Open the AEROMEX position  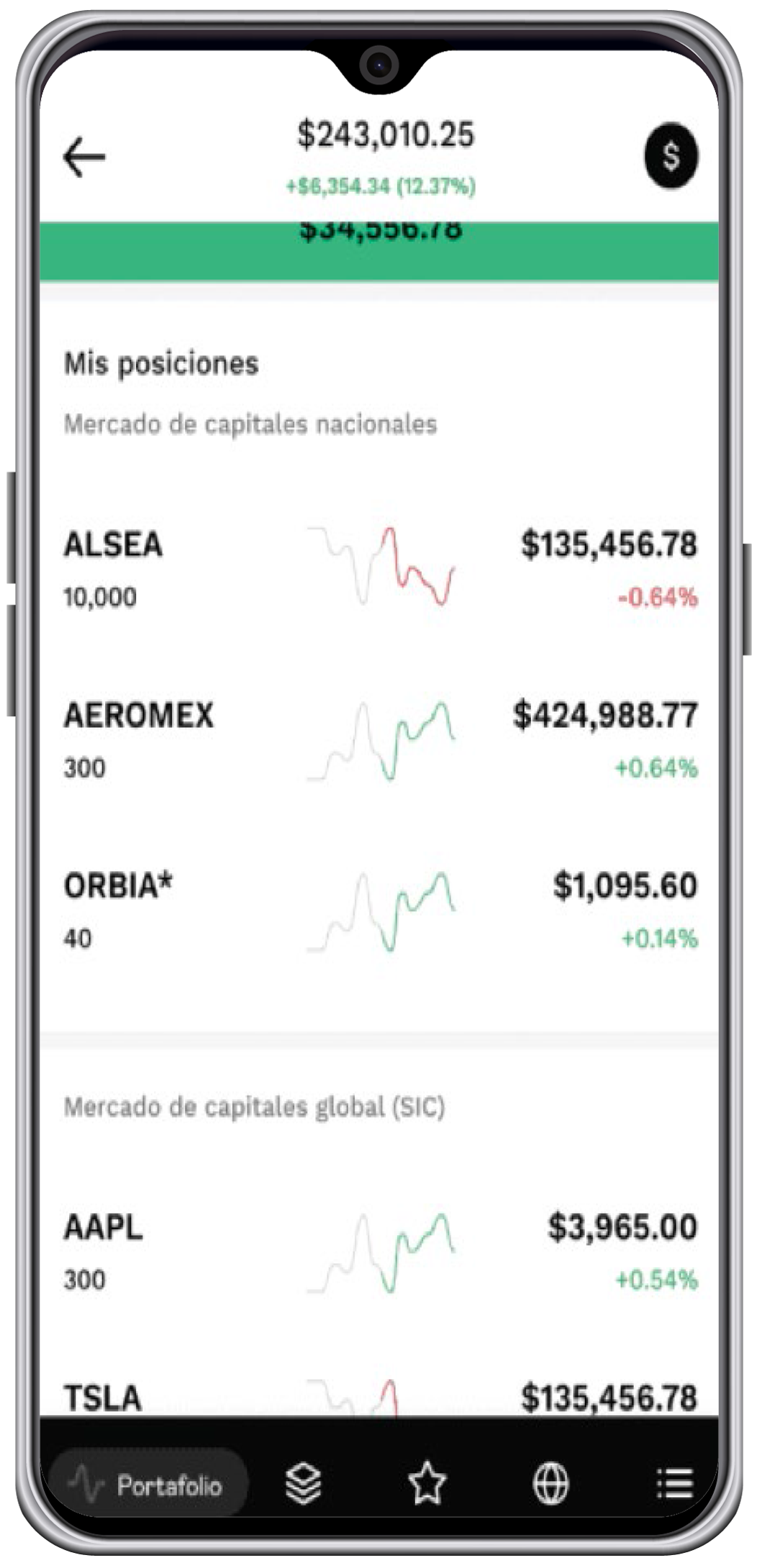[379, 739]
